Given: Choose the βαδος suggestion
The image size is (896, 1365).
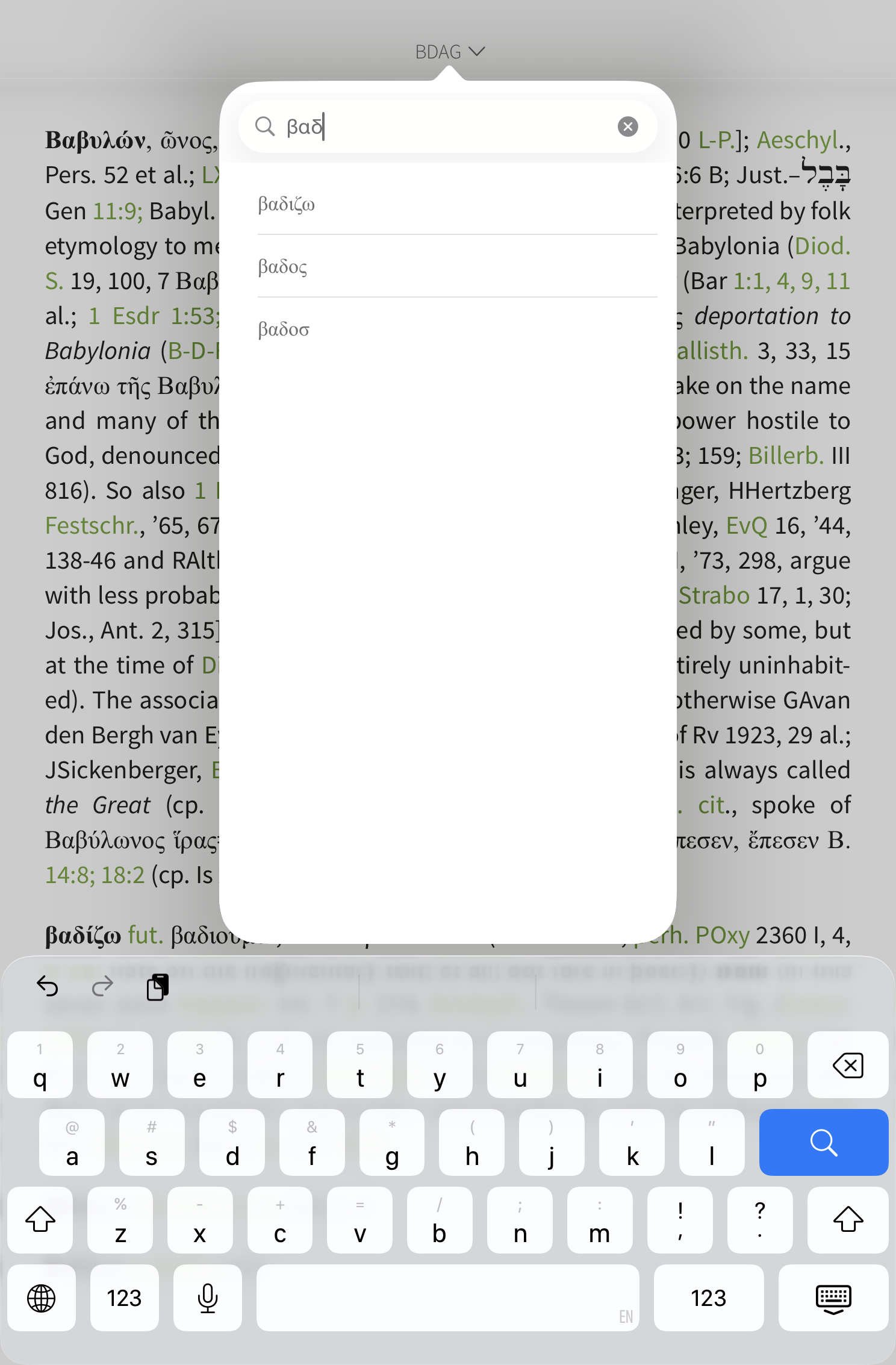Looking at the screenshot, I should pos(282,267).
